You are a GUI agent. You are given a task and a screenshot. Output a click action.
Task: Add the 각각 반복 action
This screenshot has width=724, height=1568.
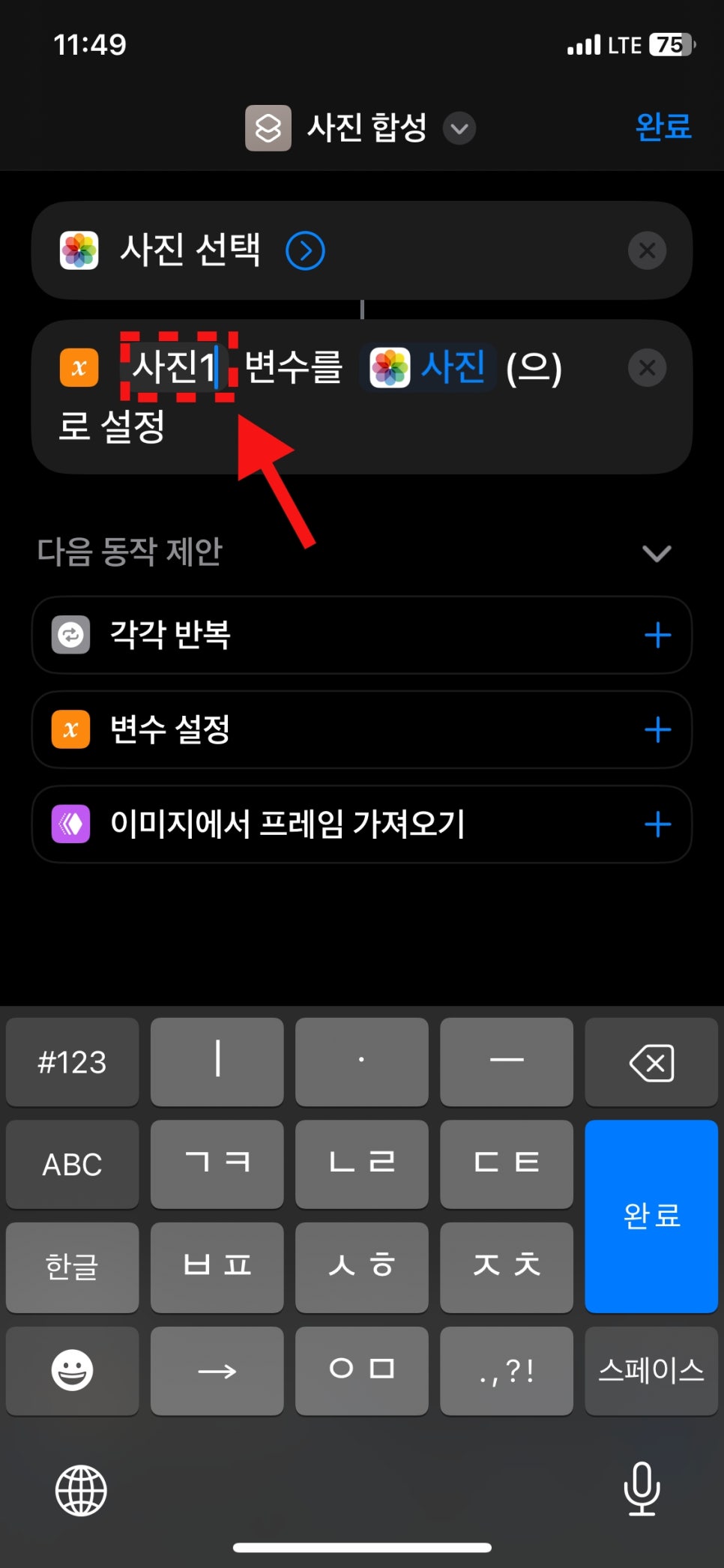pyautogui.click(x=657, y=635)
